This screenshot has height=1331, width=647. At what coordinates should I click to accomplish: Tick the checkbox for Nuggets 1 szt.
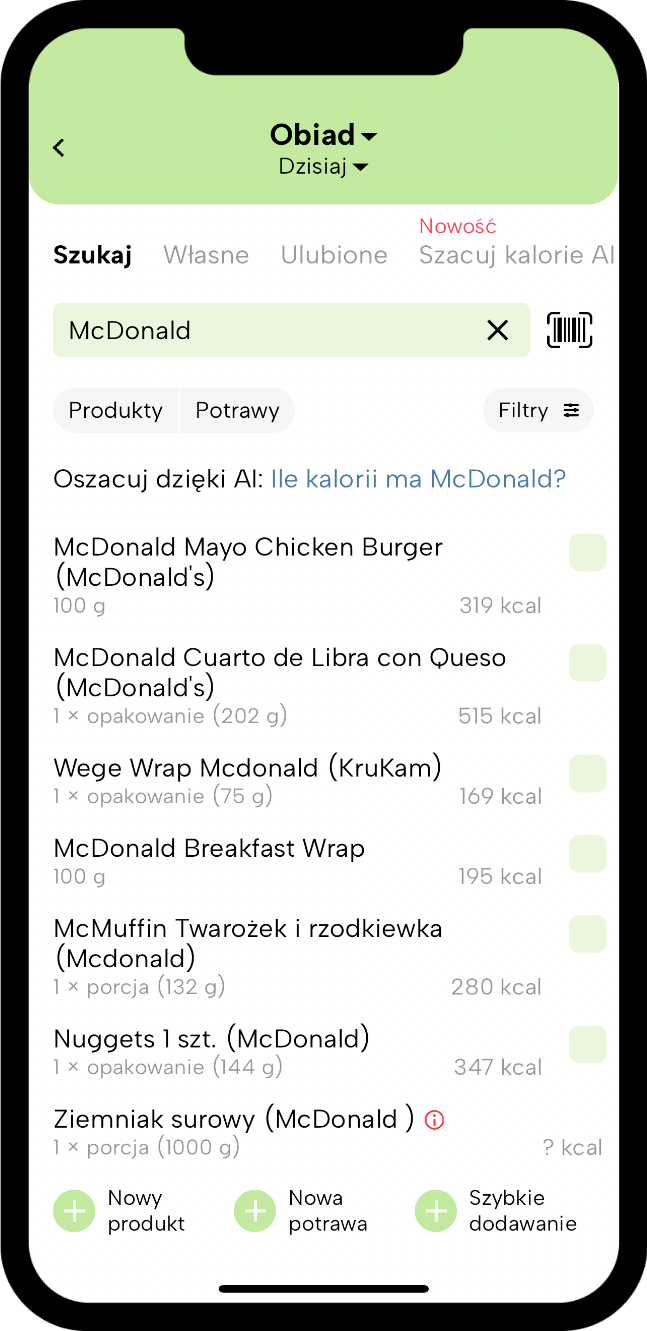tap(588, 1044)
